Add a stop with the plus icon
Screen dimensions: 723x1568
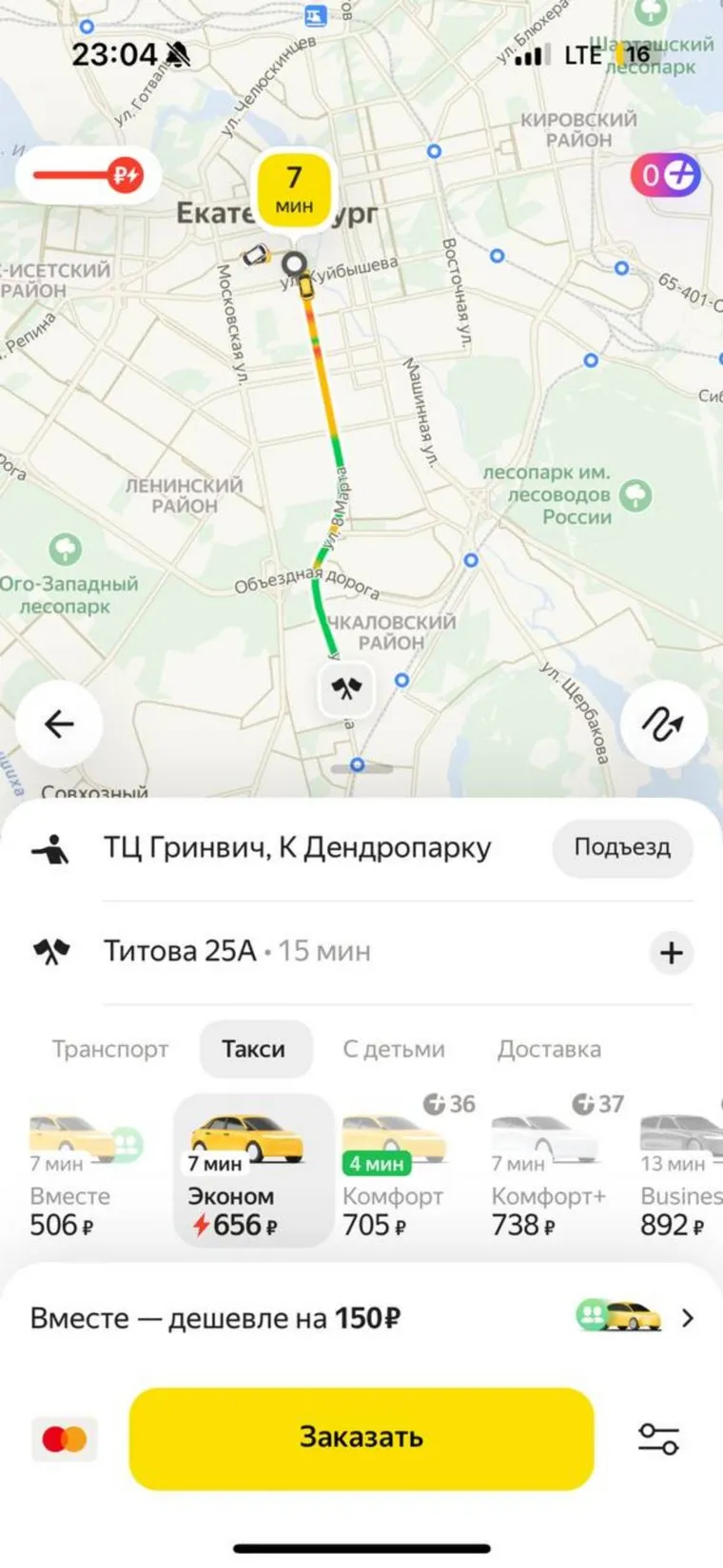(672, 952)
